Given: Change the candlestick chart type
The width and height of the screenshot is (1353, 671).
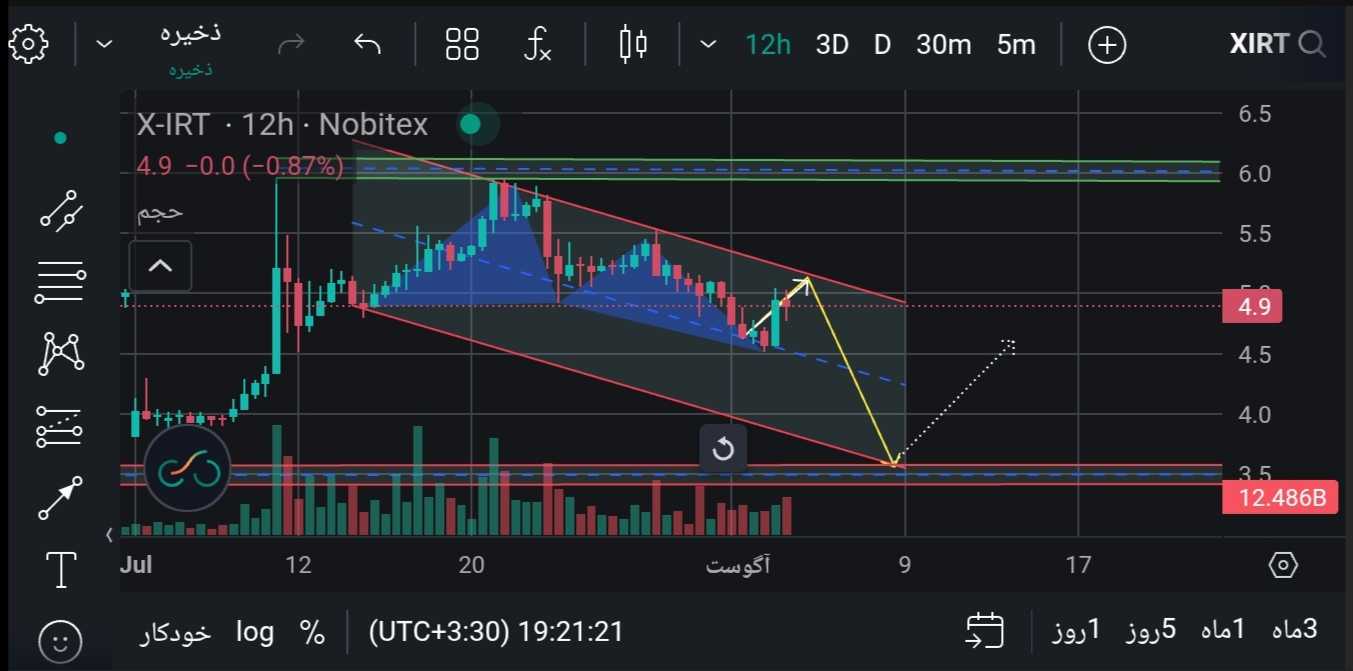Looking at the screenshot, I should pos(633,44).
